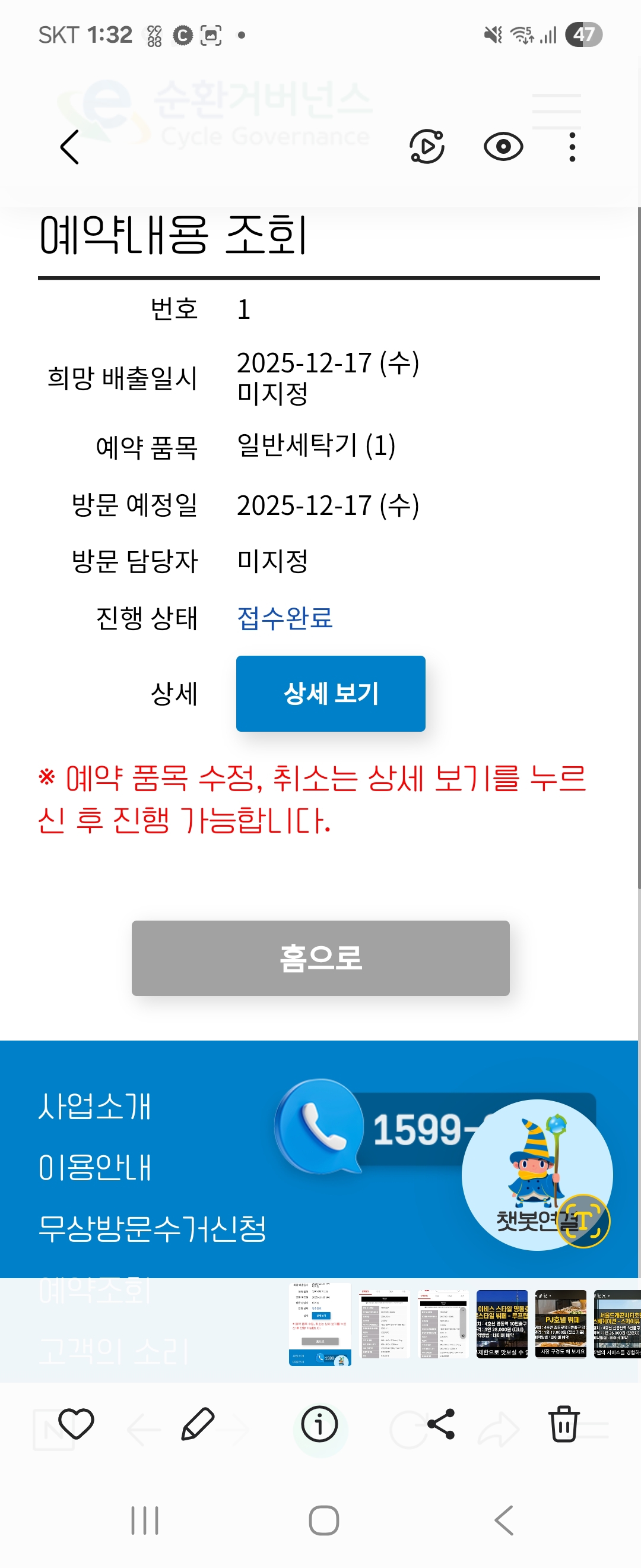Mark this image as favorite

[x=76, y=1424]
